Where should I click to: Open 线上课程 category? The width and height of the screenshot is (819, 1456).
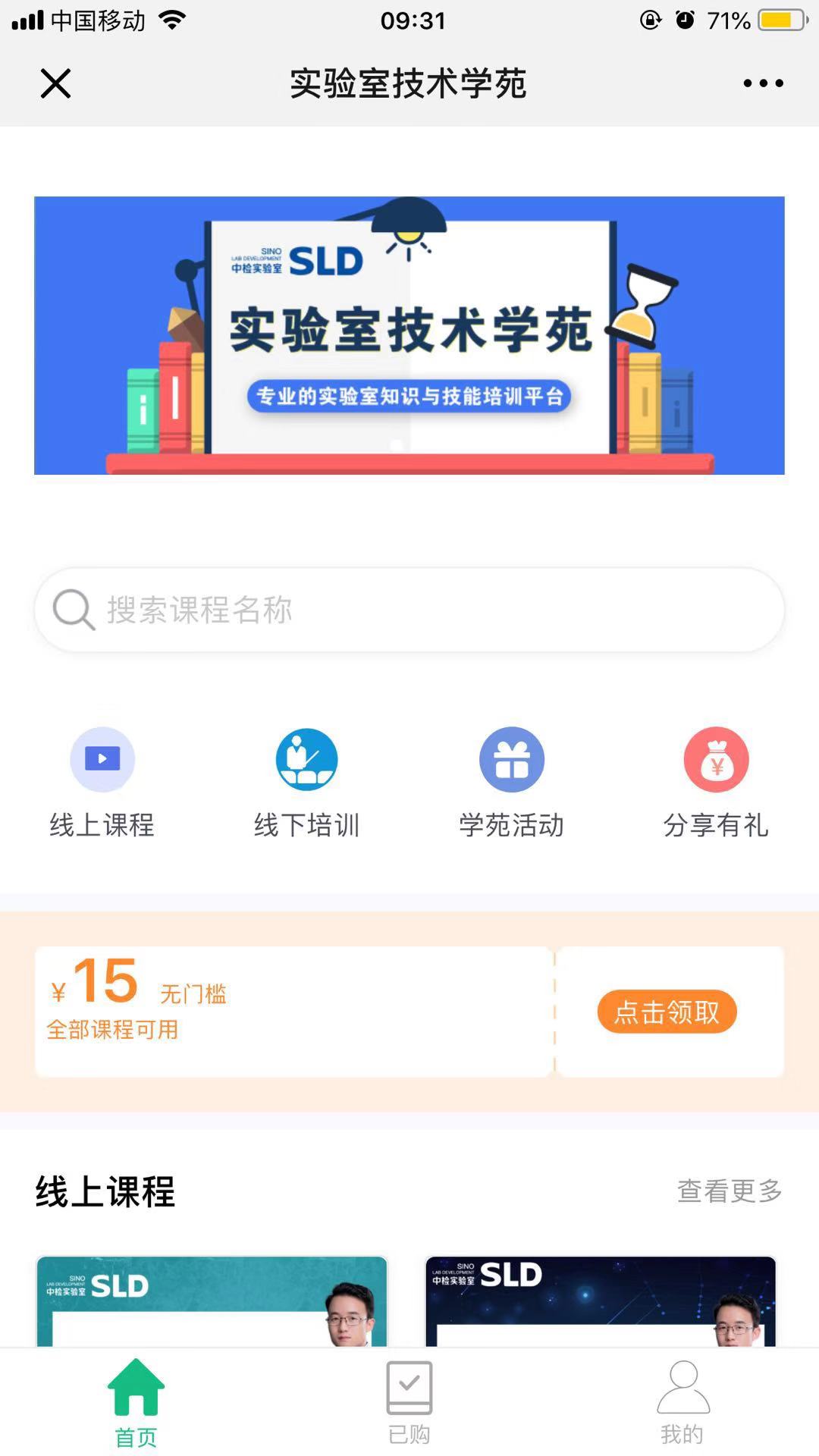click(x=102, y=783)
